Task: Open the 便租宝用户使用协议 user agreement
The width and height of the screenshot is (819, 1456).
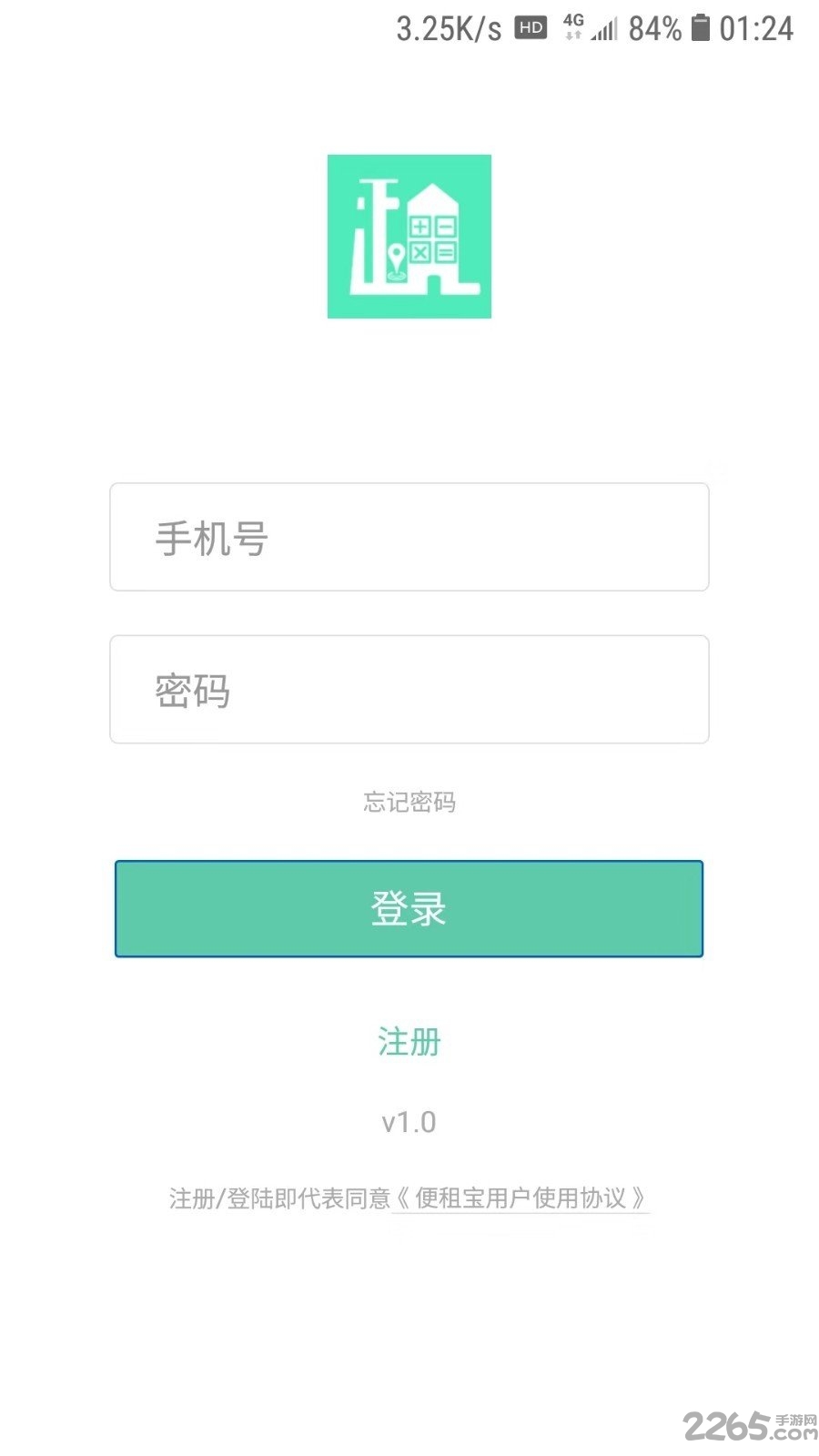Action: (521, 1198)
